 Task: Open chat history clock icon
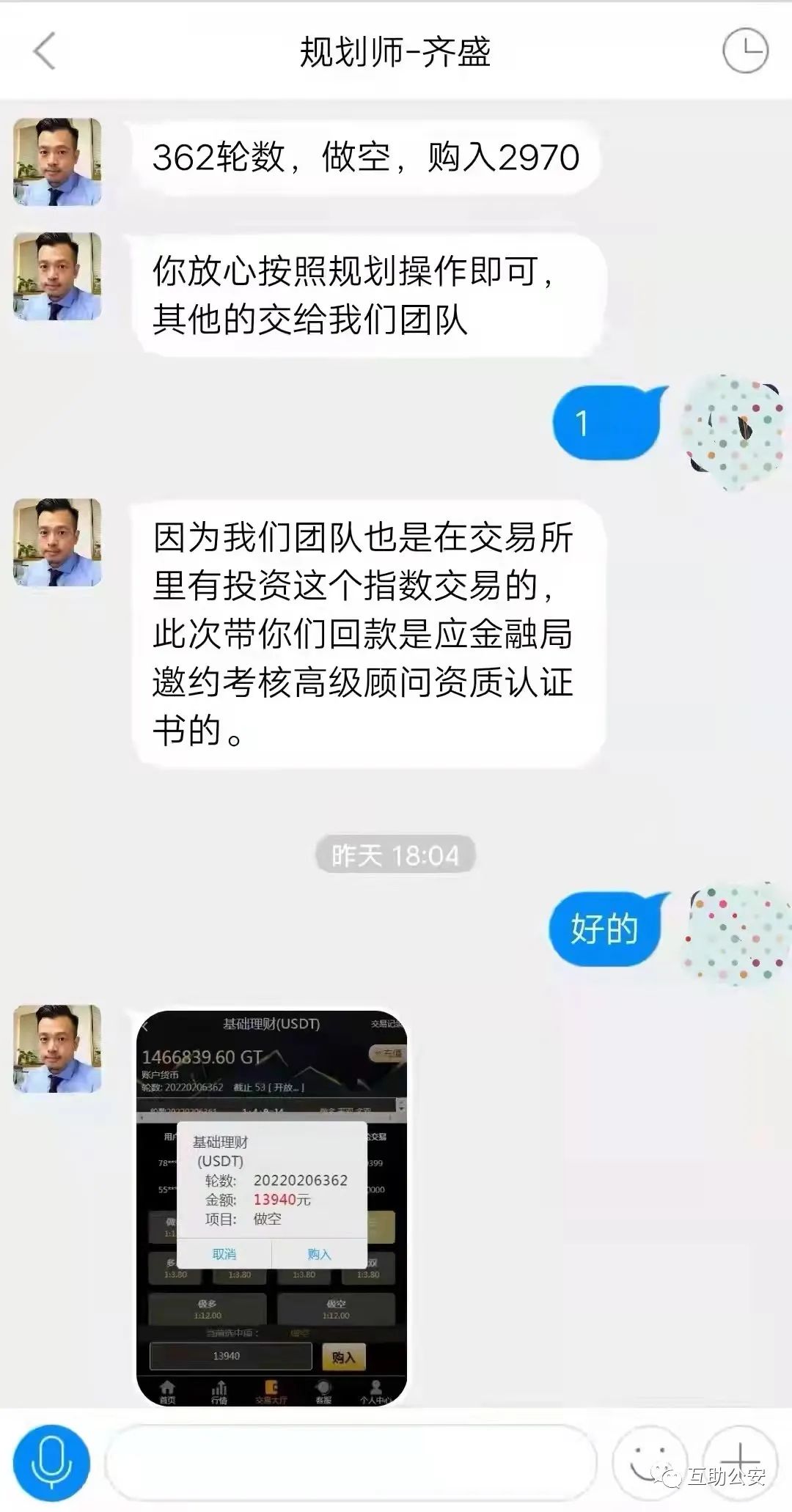(x=745, y=51)
